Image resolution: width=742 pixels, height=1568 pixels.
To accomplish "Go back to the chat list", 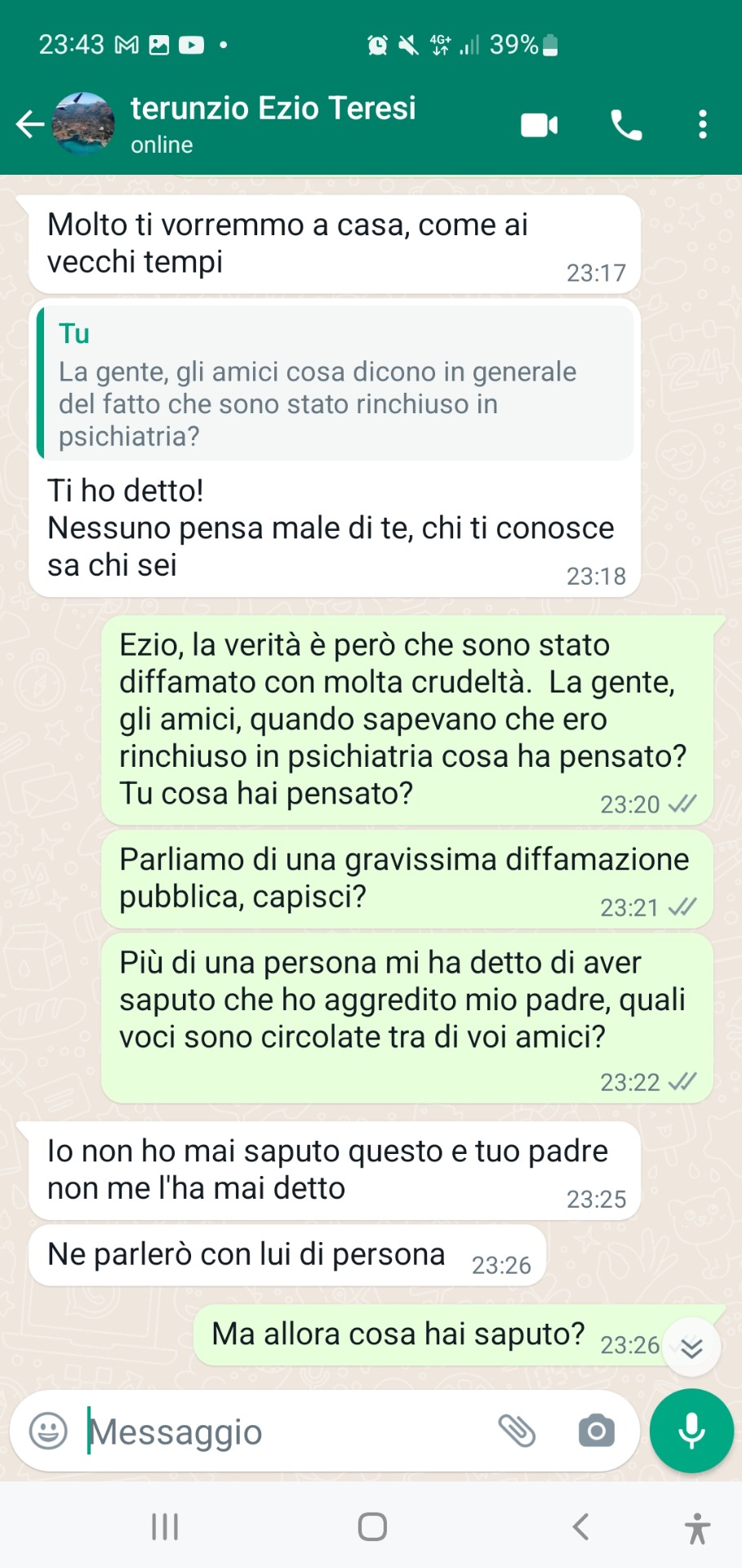I will [30, 124].
